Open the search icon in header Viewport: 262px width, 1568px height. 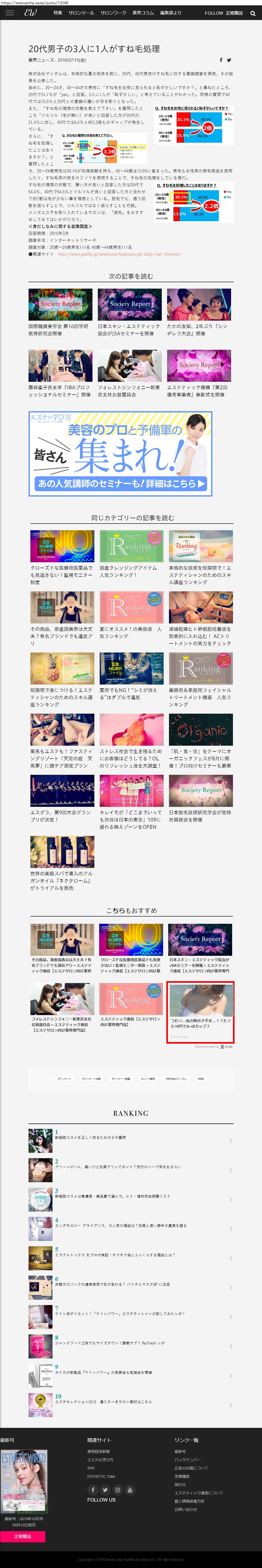pos(253,13)
